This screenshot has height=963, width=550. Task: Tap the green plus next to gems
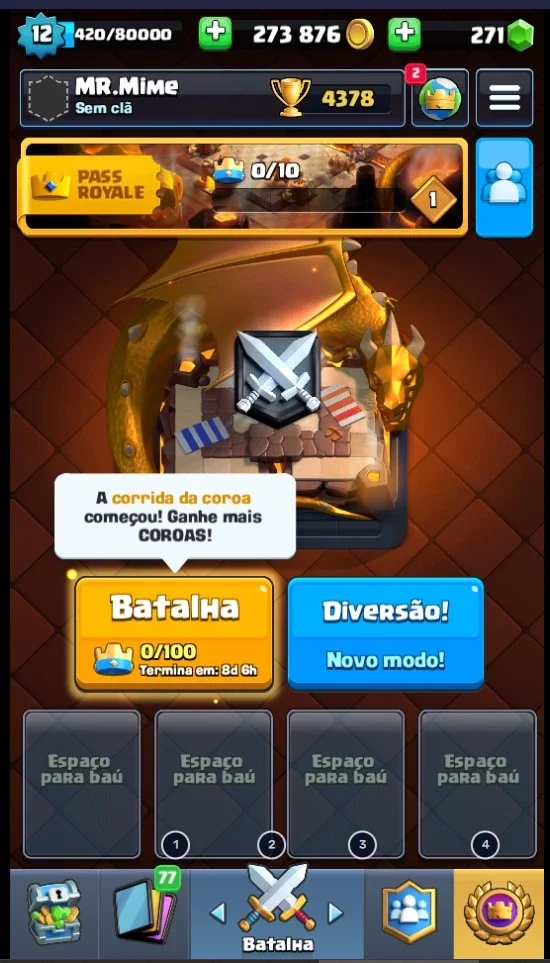404,33
